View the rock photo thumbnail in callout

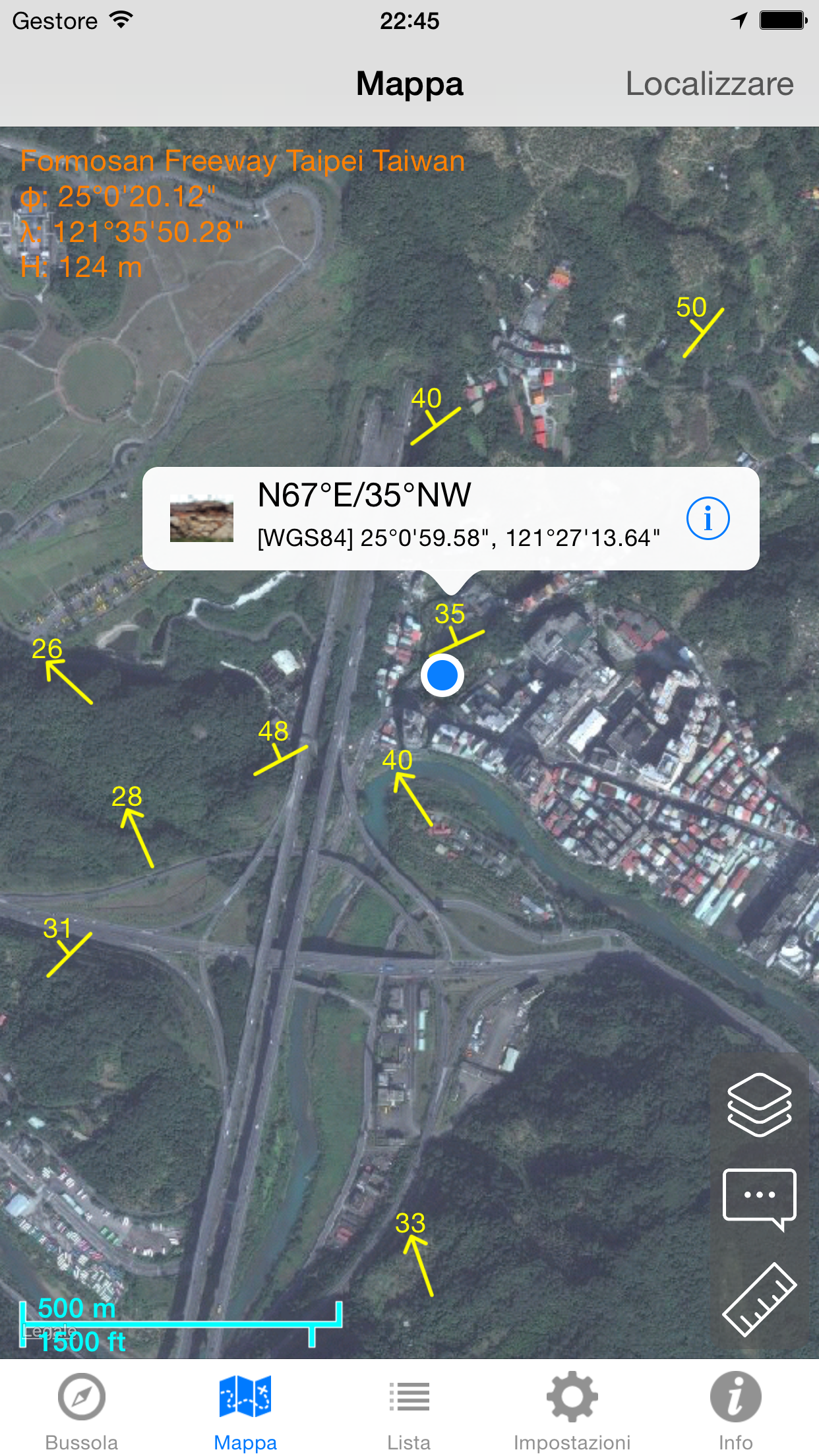coord(202,519)
